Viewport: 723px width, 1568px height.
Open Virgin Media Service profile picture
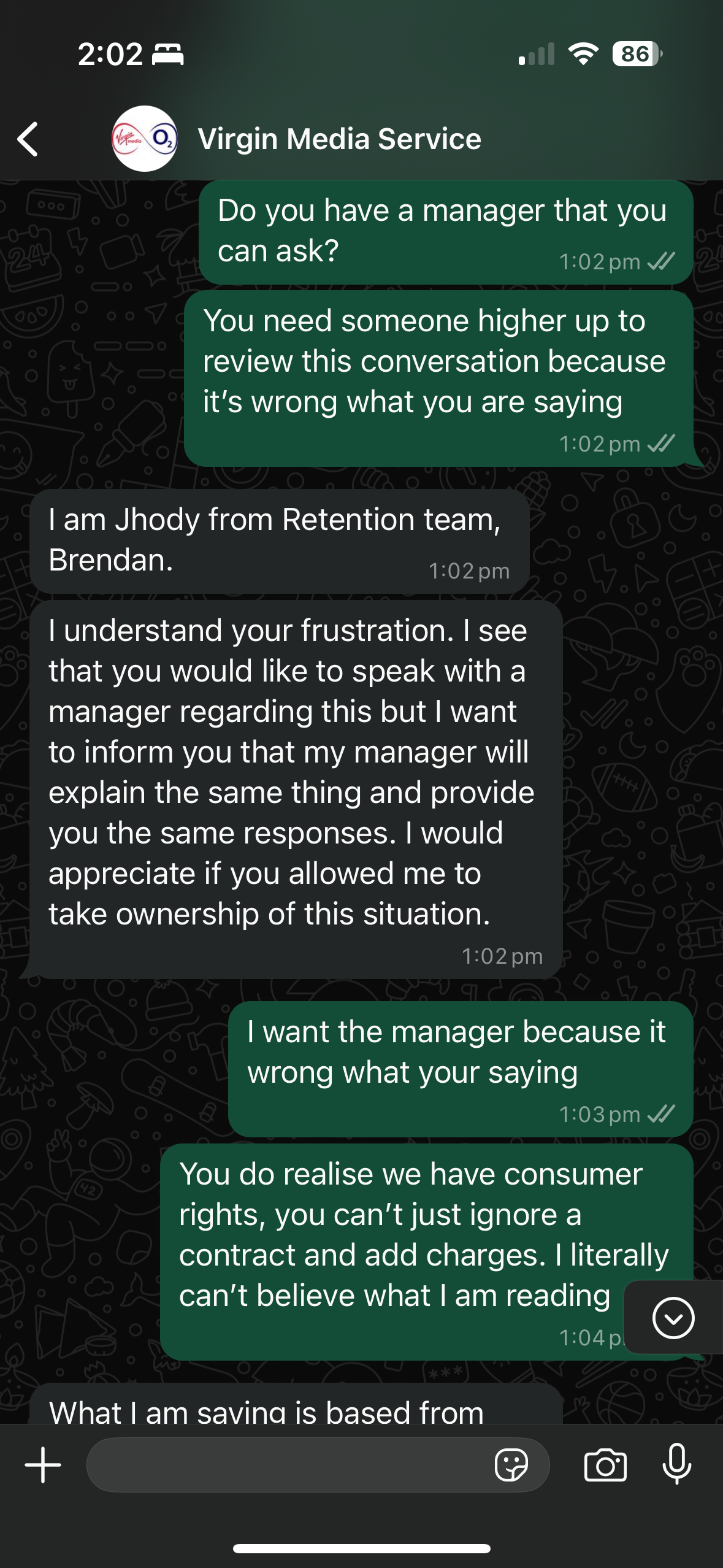[x=145, y=139]
